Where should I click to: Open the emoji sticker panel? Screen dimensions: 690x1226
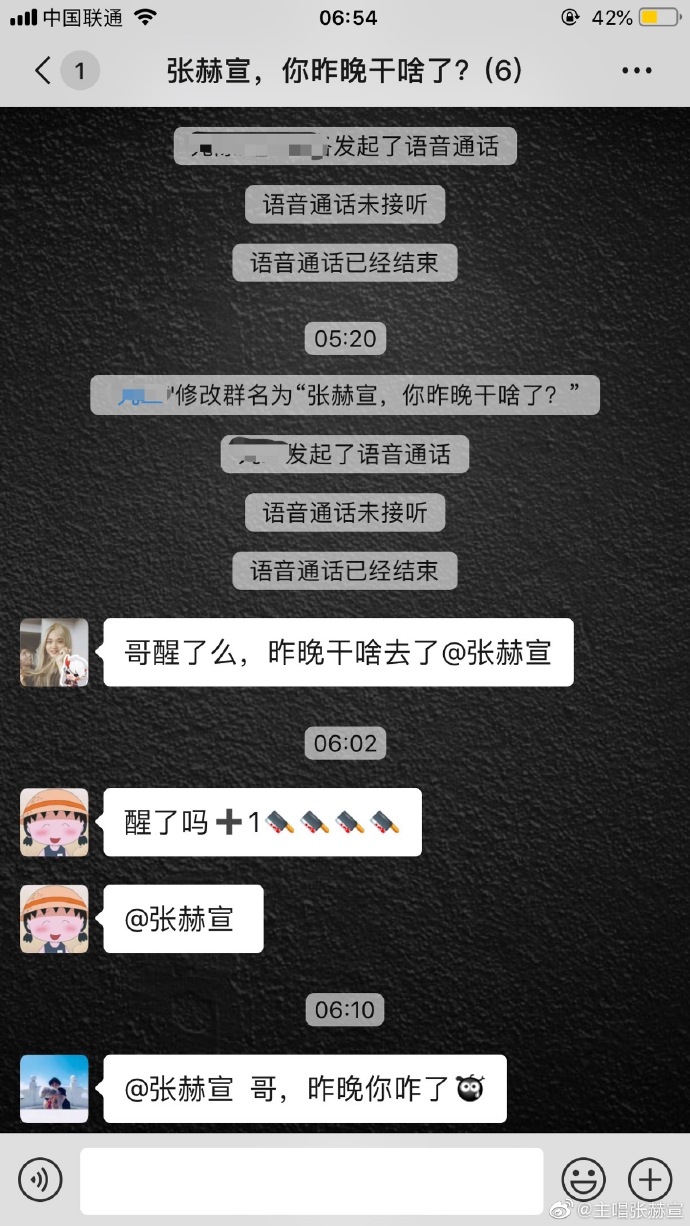tap(584, 1180)
